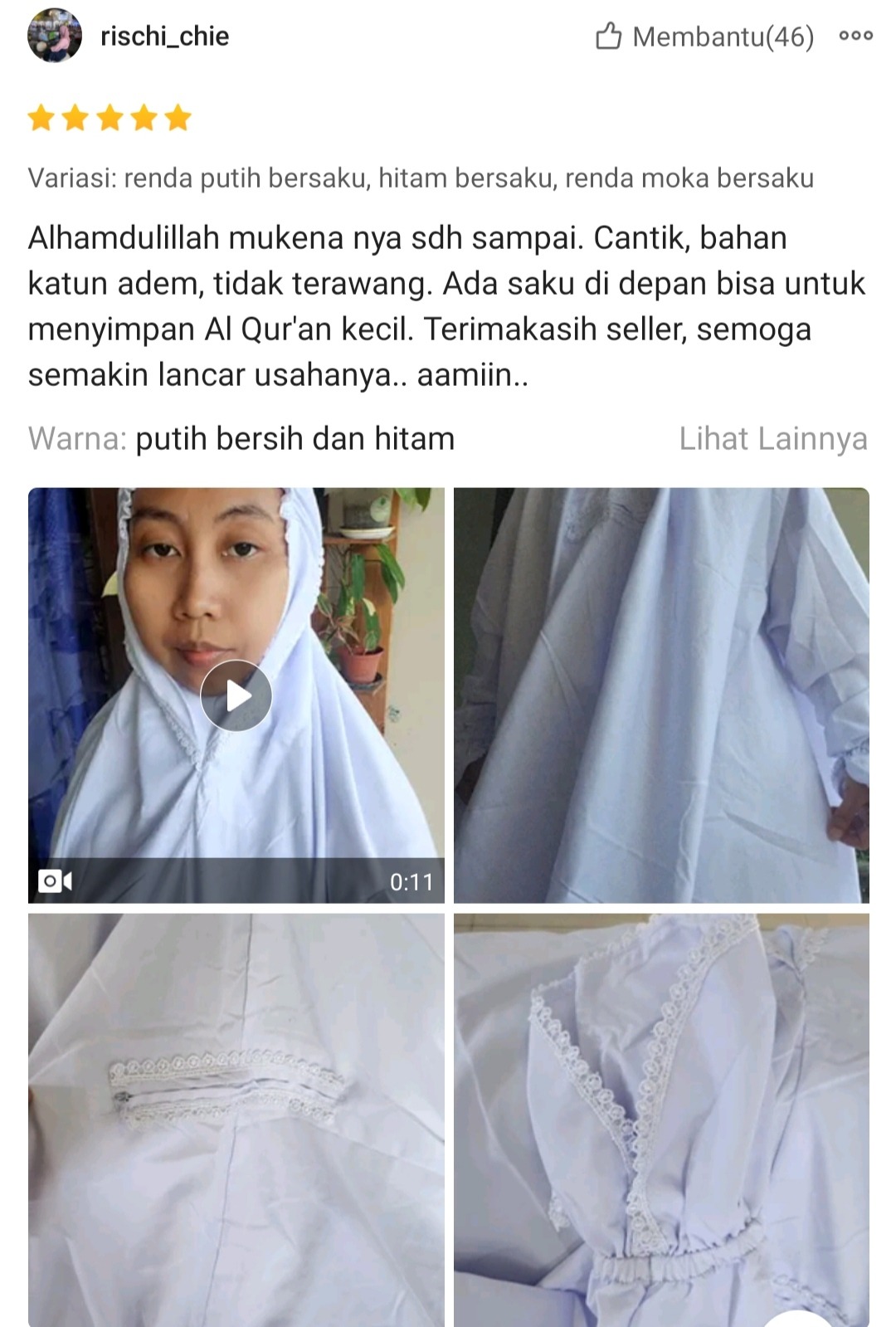Open rischi_chie's profile avatar
The image size is (896, 1327).
pyautogui.click(x=55, y=37)
